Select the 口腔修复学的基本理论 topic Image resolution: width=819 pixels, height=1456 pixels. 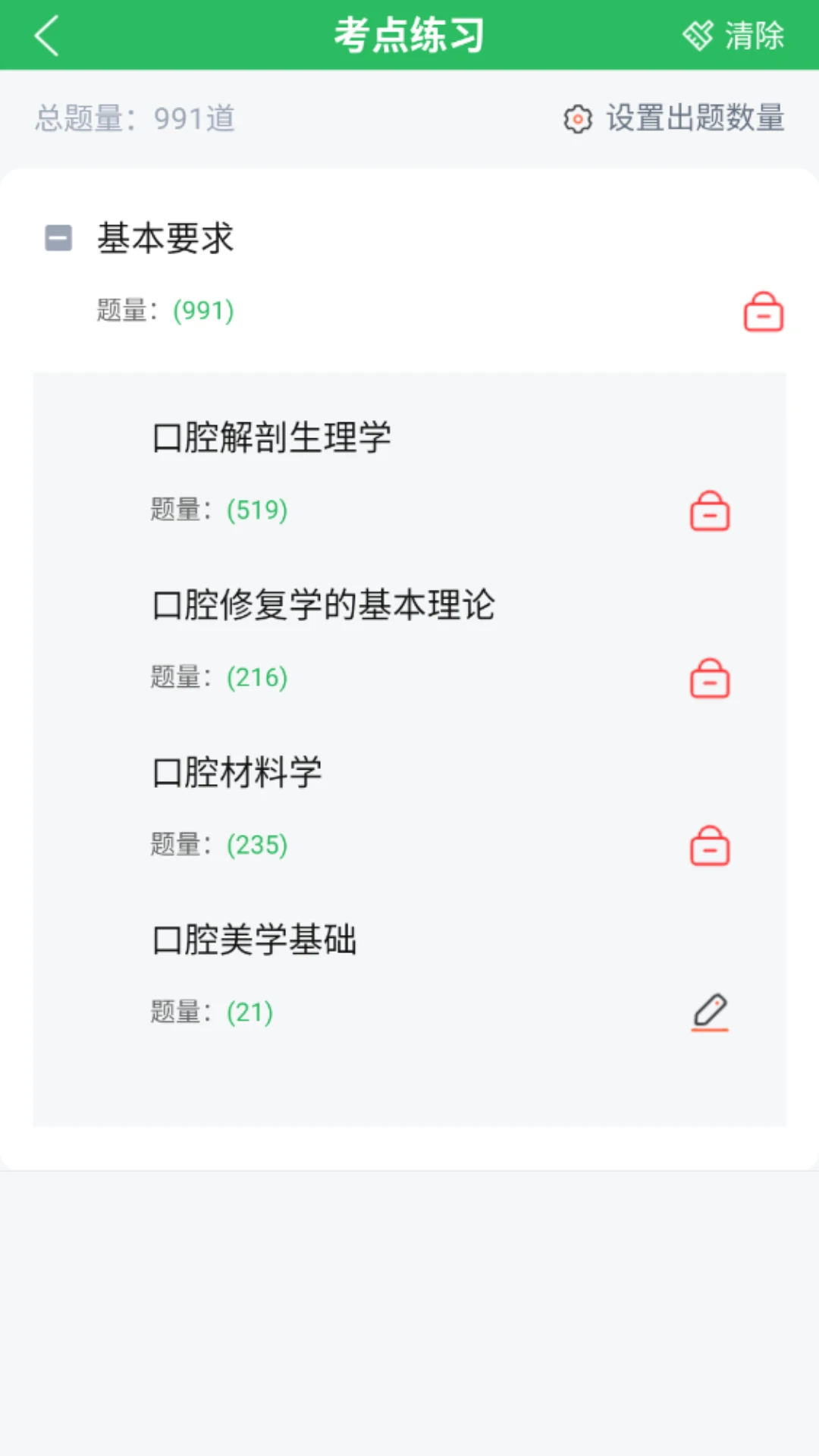pos(323,605)
